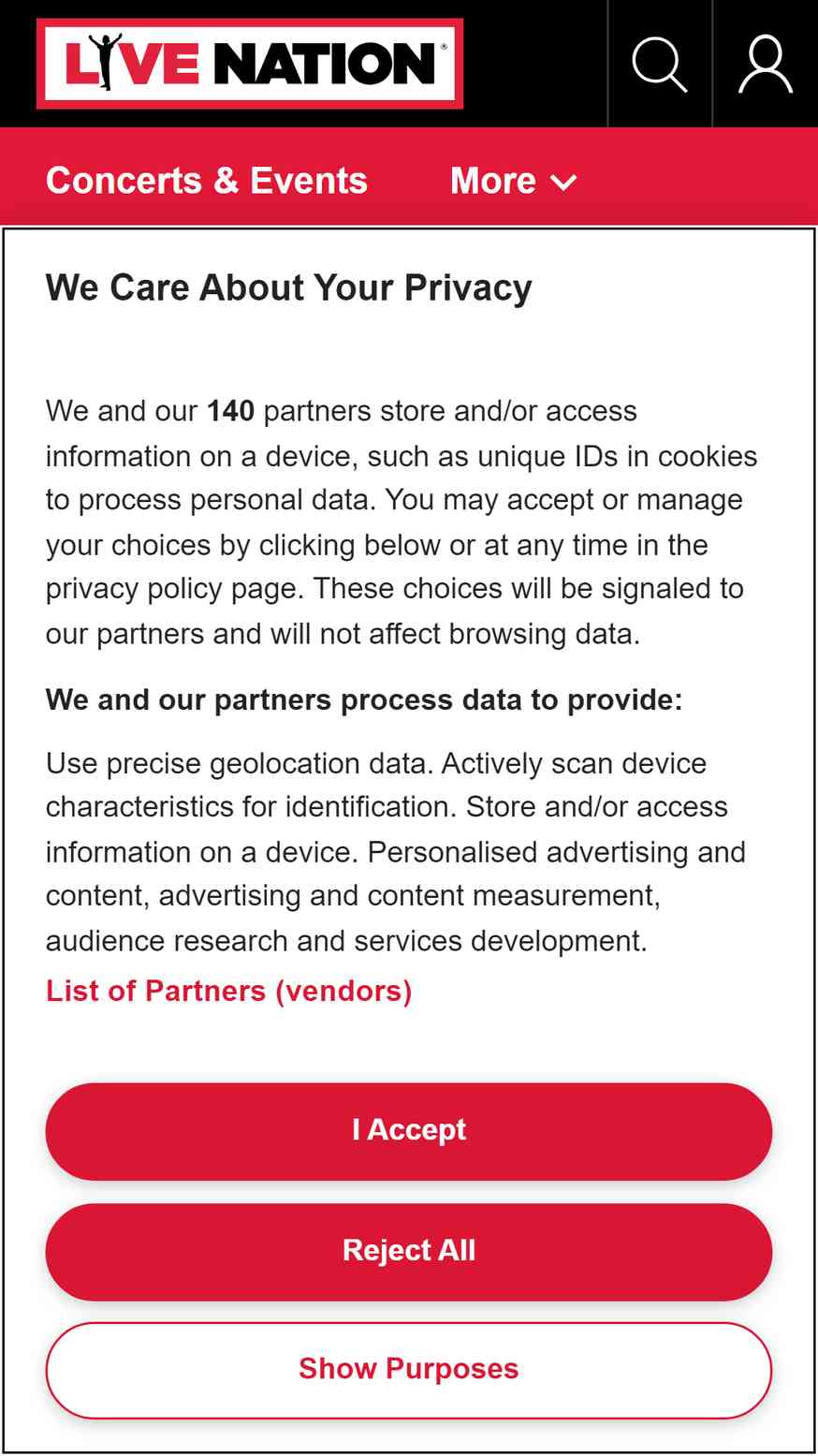Open List of Partners (vendors) link

228,991
